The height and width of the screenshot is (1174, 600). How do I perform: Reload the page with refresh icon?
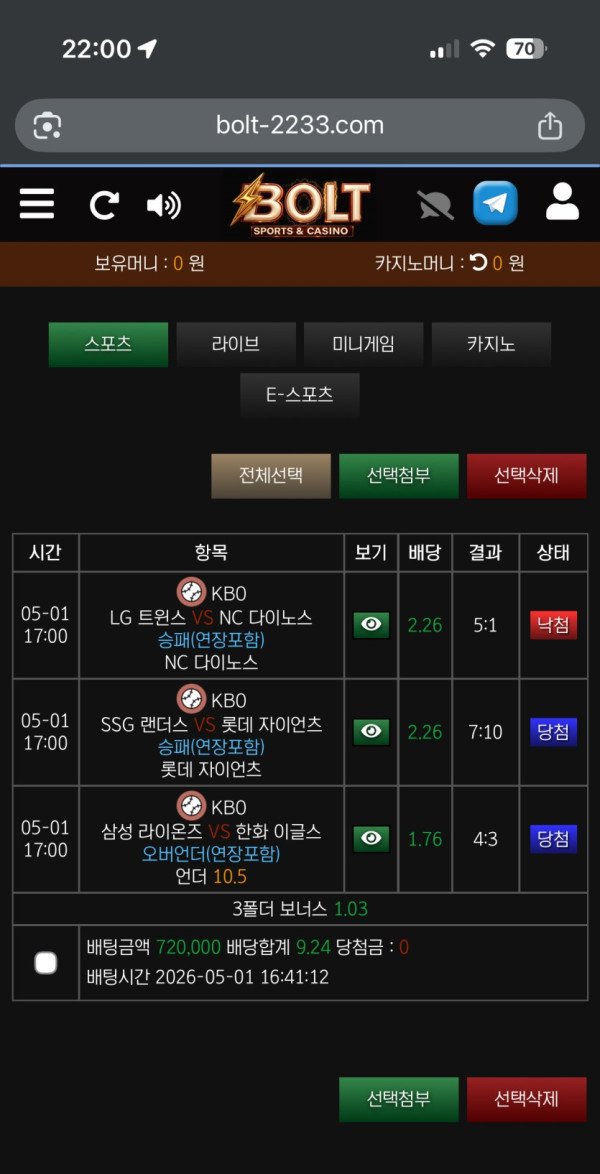coord(104,204)
